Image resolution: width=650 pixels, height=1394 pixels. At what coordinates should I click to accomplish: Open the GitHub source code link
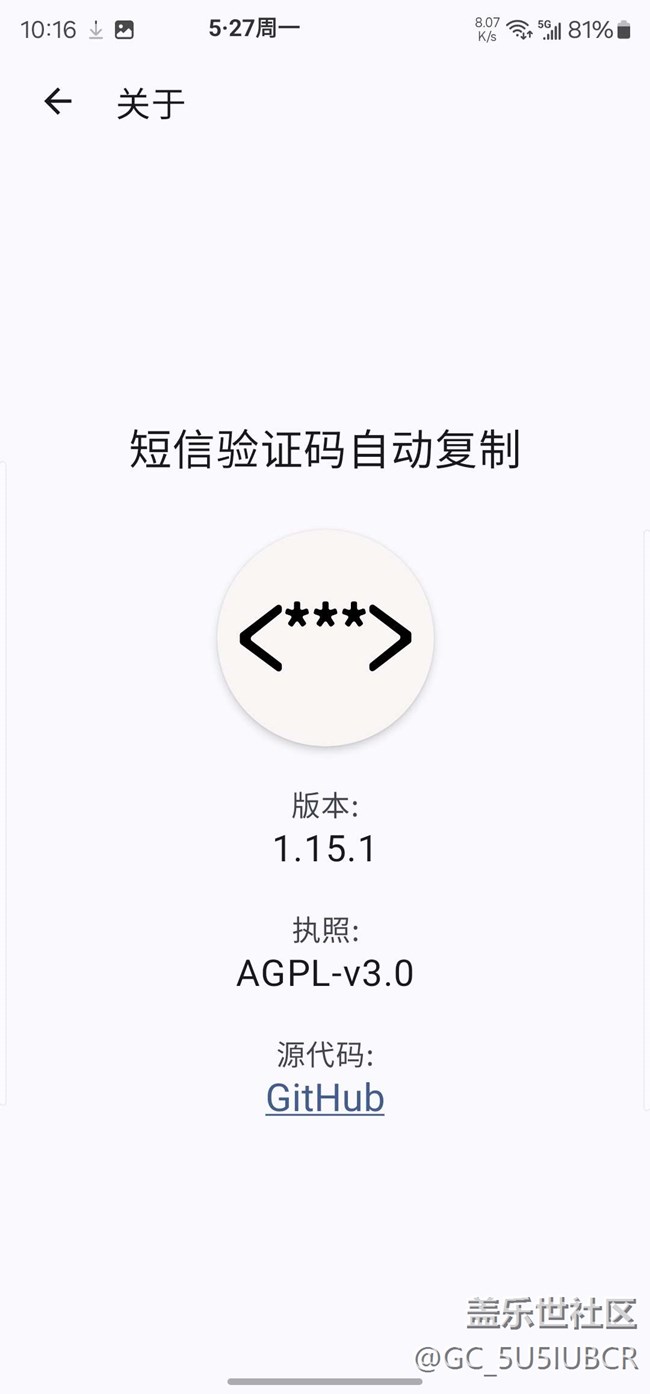coord(325,1097)
